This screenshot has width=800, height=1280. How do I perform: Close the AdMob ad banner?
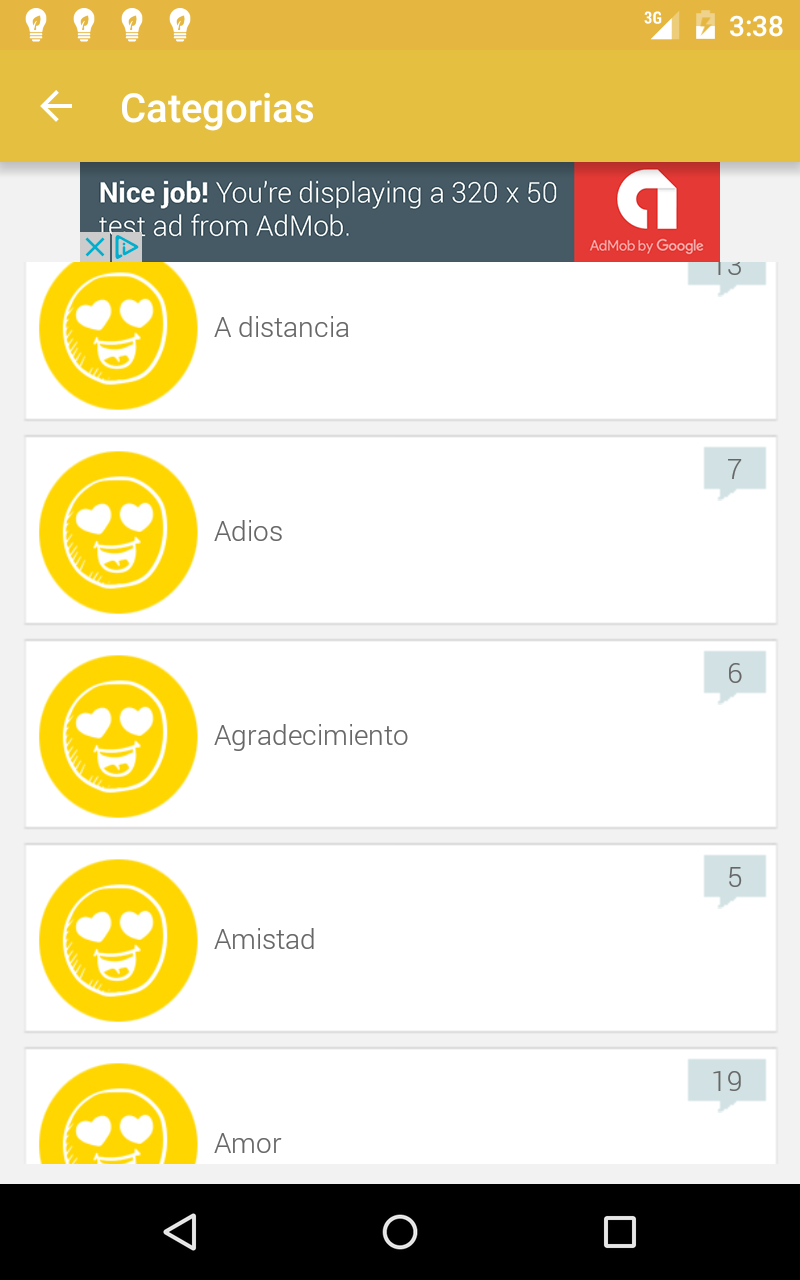94,247
